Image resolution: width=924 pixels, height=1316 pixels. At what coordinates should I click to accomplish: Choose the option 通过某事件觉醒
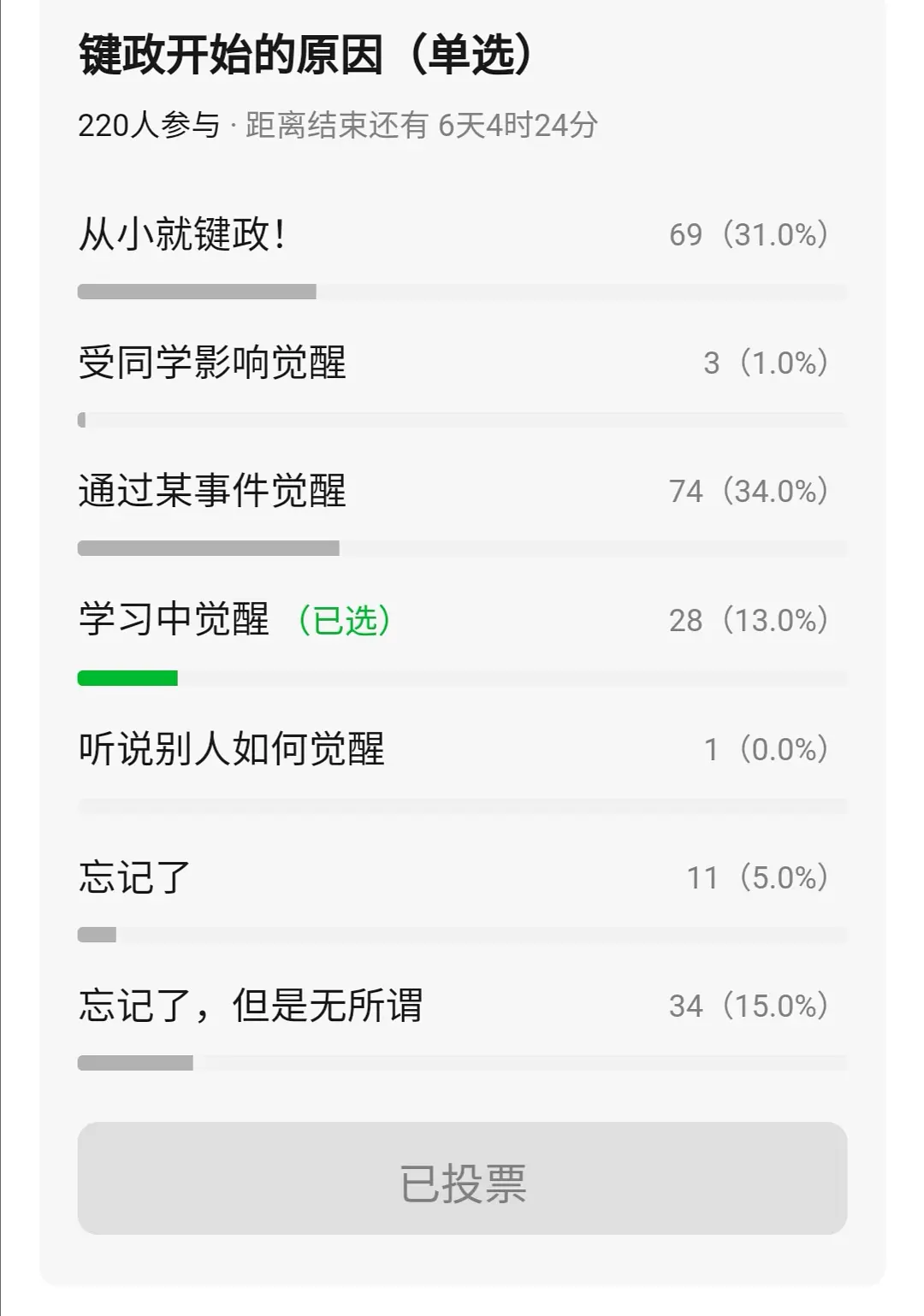[212, 491]
